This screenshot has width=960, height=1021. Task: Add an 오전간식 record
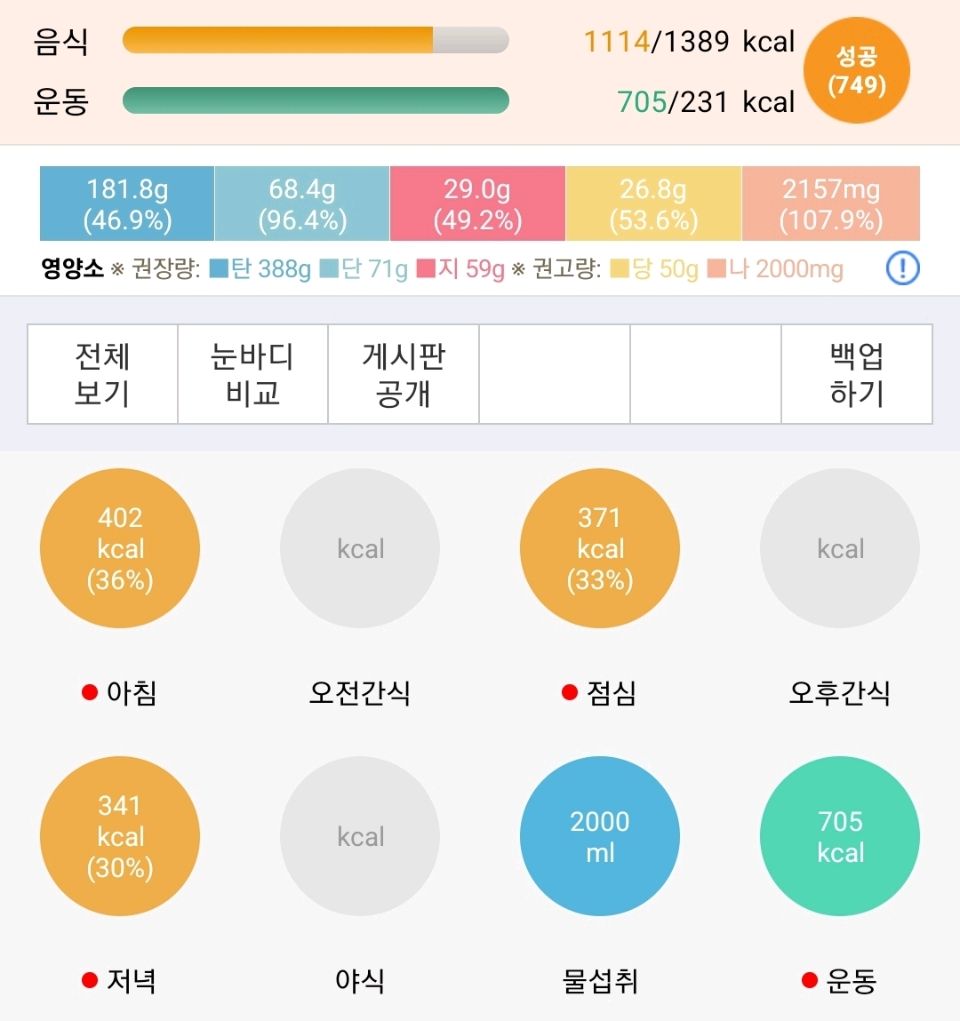pos(360,548)
